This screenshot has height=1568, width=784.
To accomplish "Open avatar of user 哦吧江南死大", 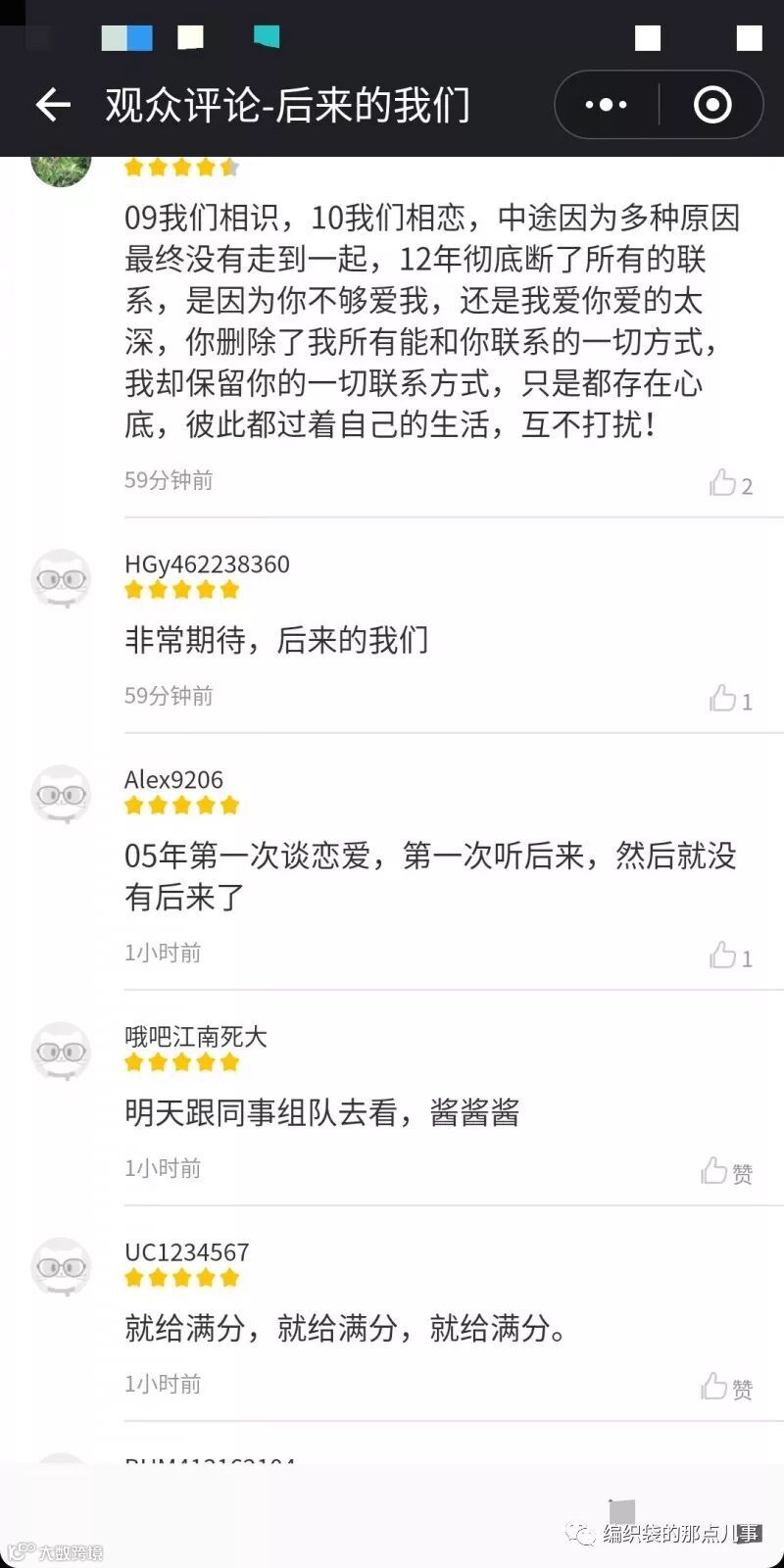I will [x=61, y=1051].
